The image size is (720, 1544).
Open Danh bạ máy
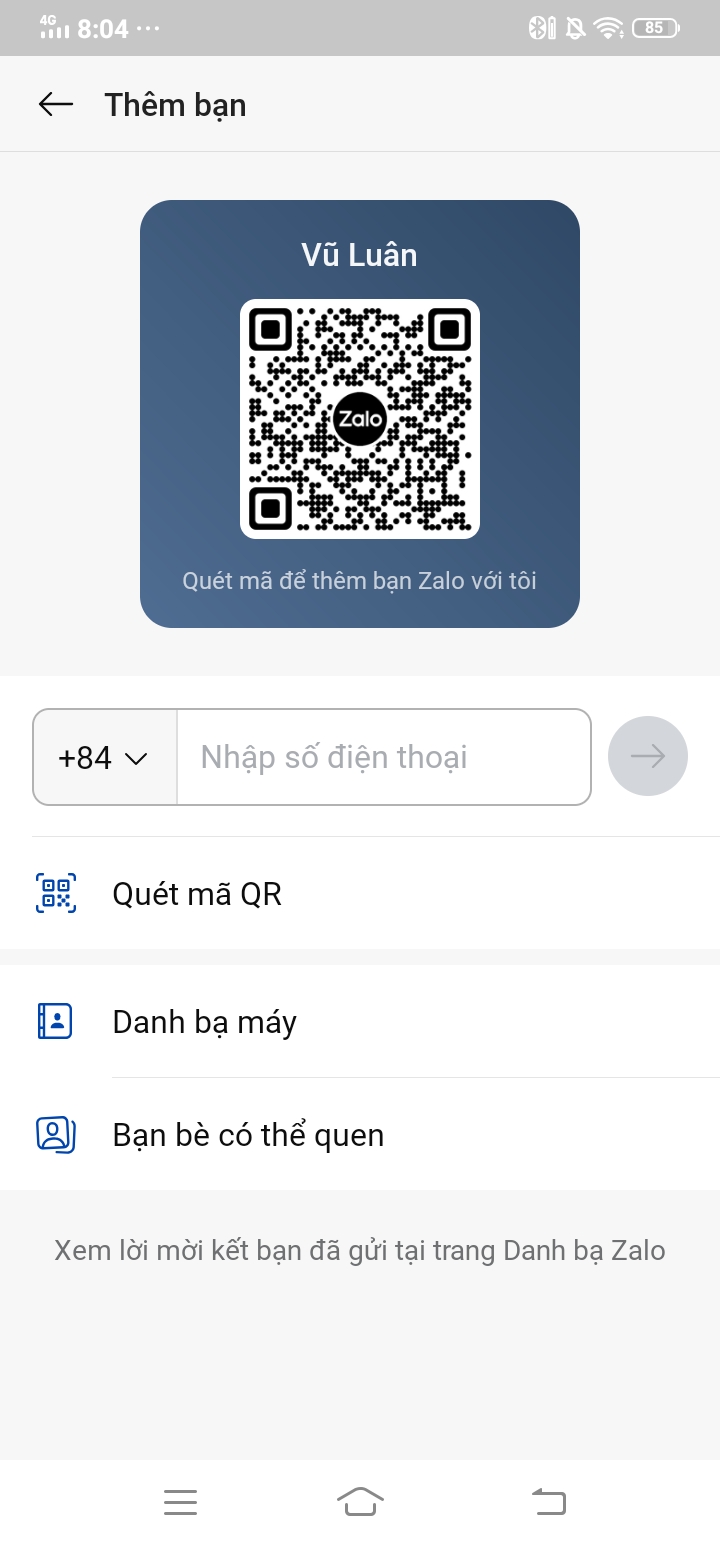coord(360,1021)
